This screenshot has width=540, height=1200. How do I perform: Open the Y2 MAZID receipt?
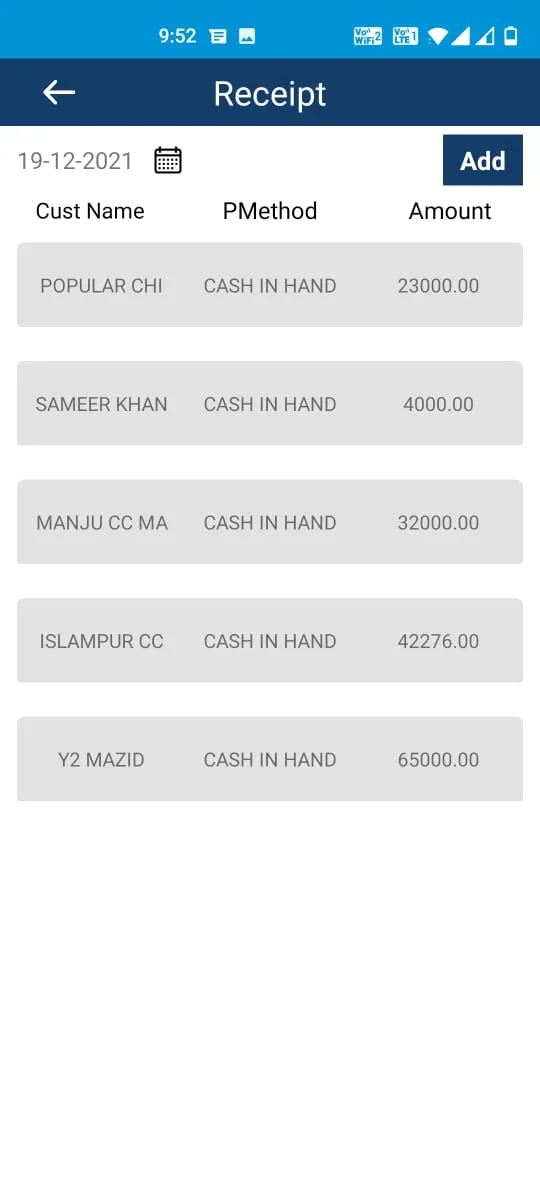tap(270, 759)
